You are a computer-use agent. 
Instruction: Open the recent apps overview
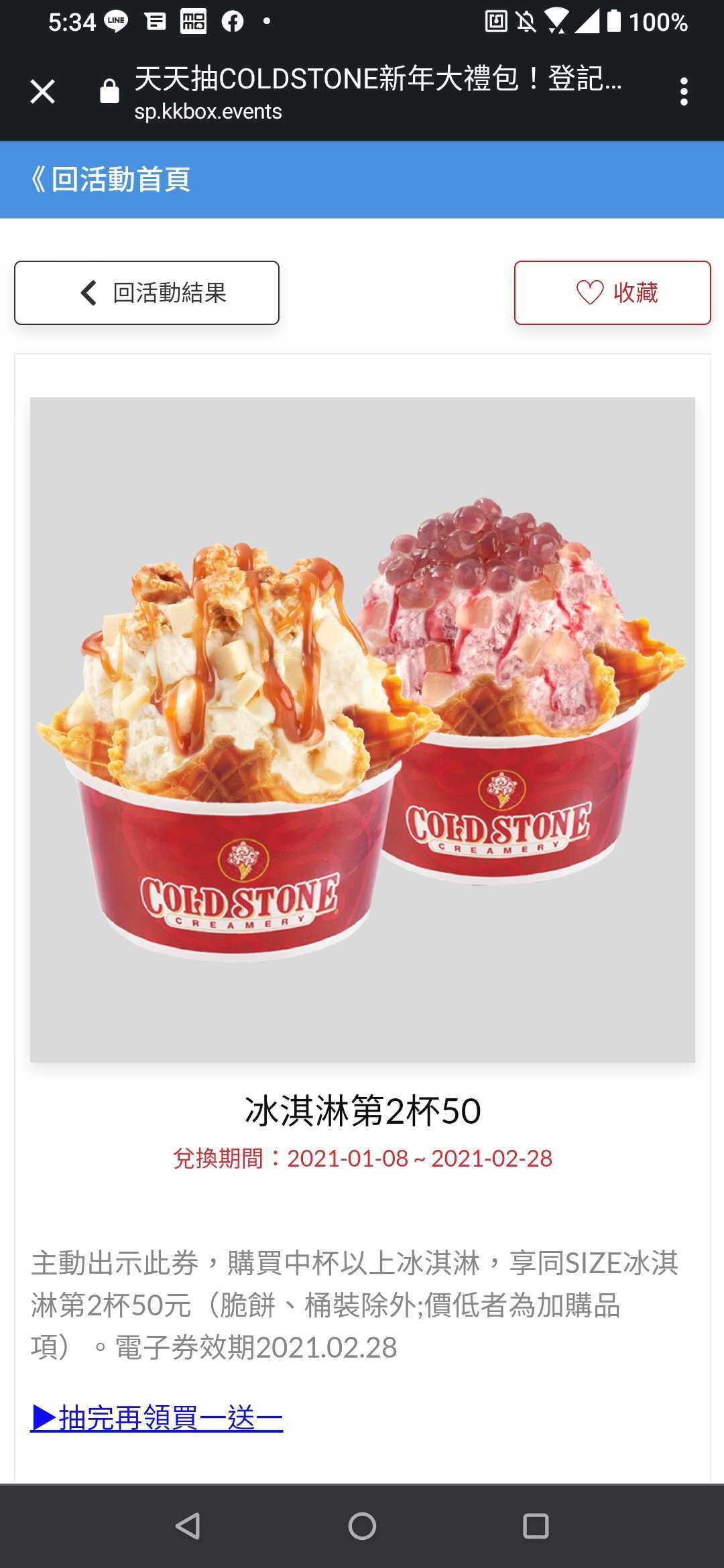click(x=536, y=1526)
